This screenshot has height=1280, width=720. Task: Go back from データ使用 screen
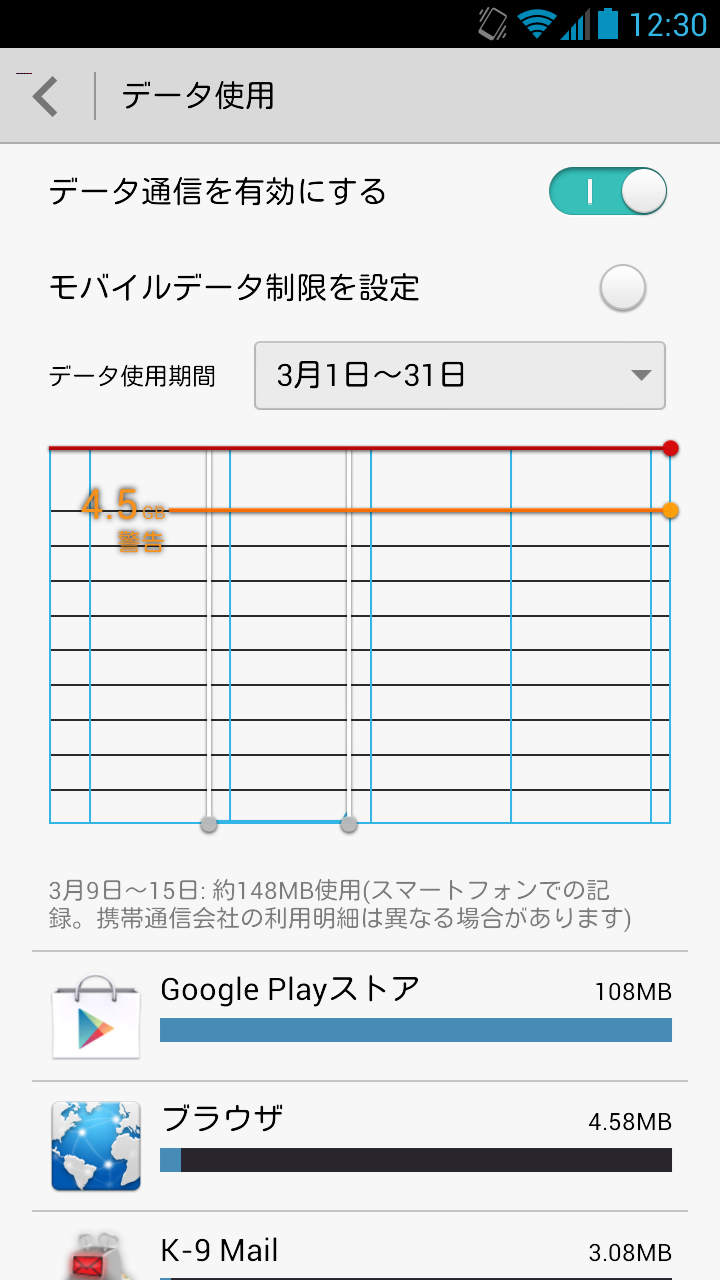coord(46,97)
